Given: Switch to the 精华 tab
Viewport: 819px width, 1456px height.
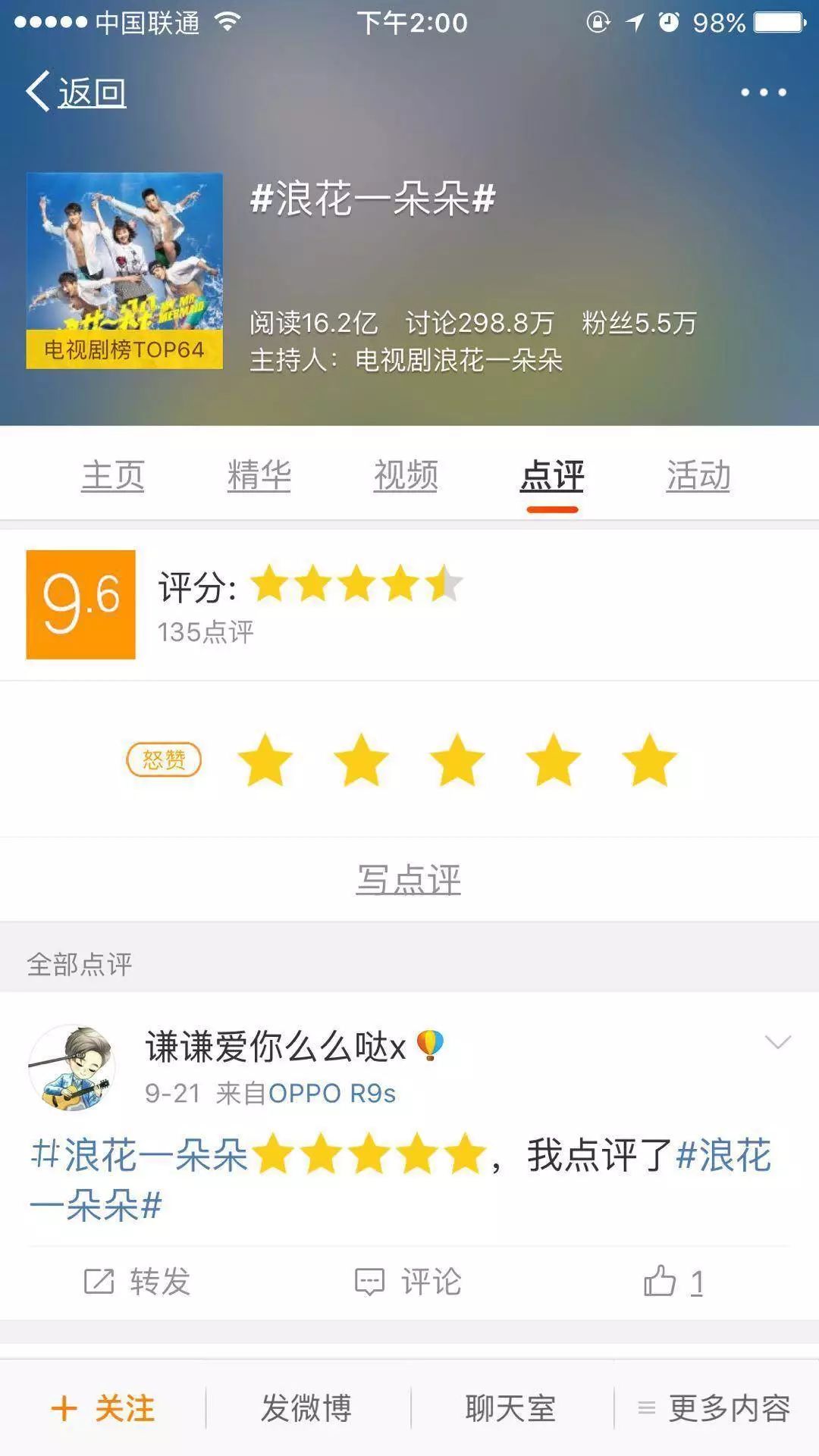Looking at the screenshot, I should coord(259,475).
